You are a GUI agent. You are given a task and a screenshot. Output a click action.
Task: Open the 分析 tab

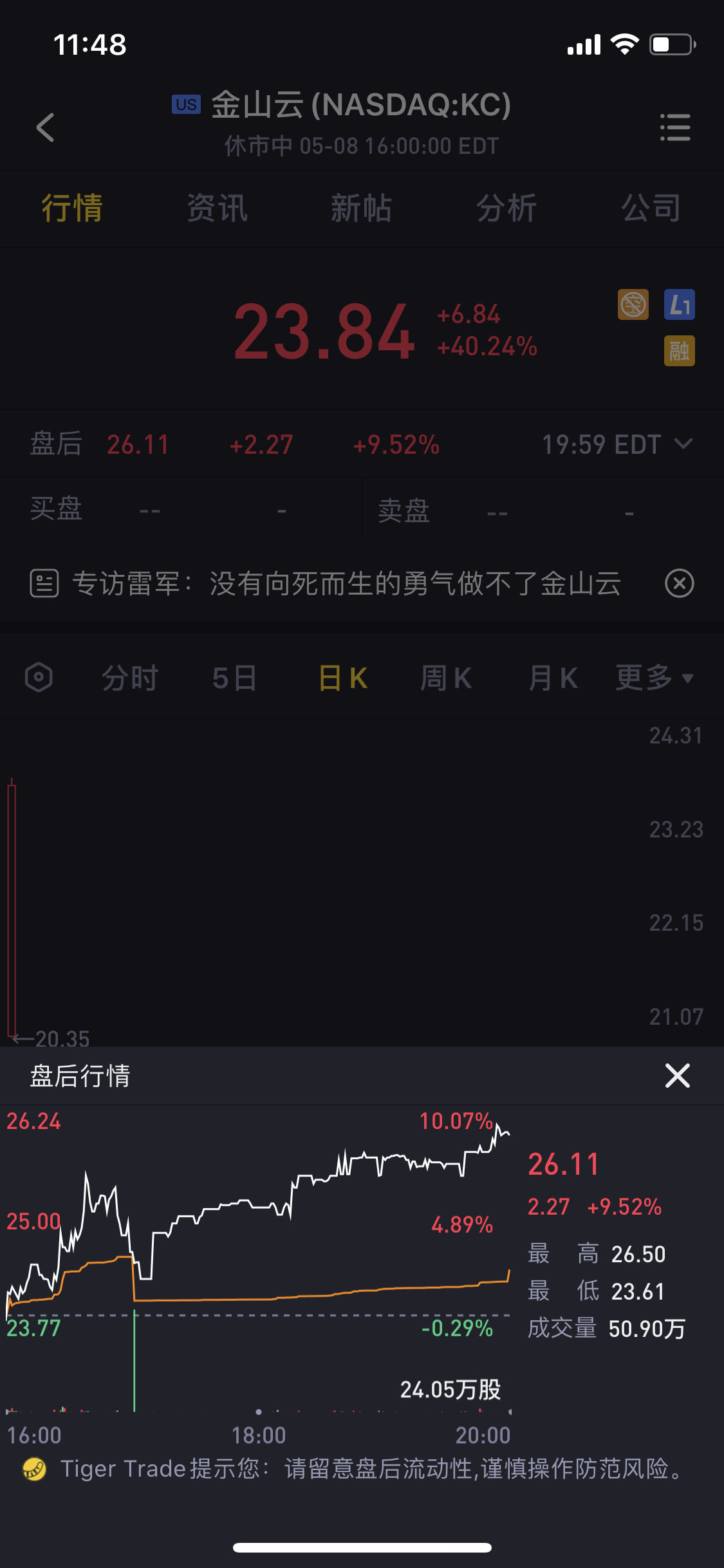506,208
